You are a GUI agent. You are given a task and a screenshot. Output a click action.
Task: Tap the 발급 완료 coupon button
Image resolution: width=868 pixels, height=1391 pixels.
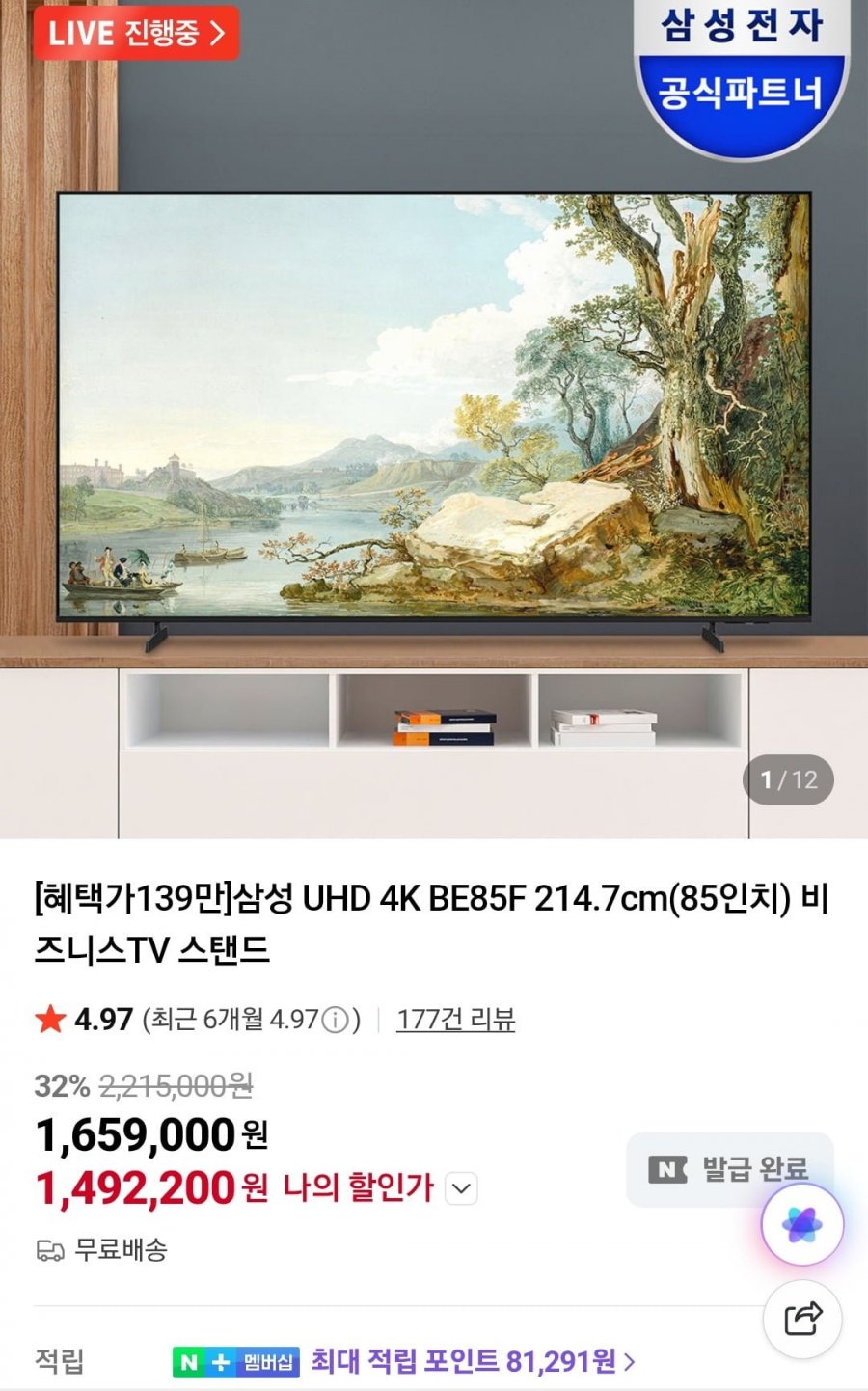pyautogui.click(x=728, y=1169)
